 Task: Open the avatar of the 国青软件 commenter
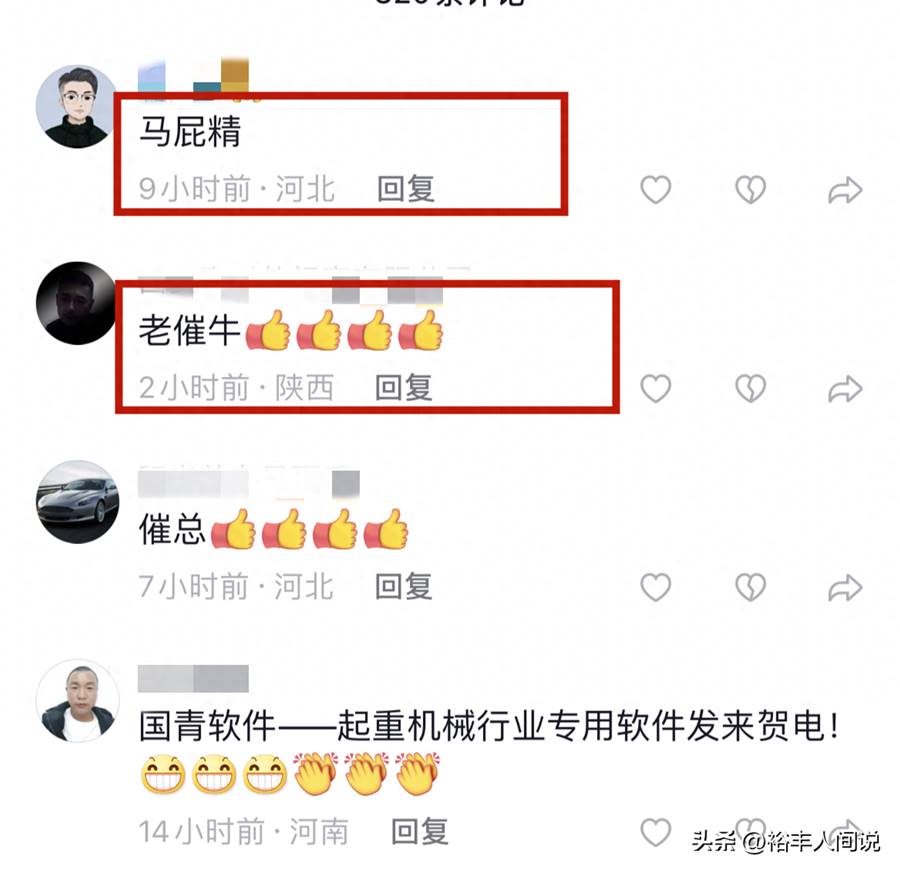click(x=77, y=701)
